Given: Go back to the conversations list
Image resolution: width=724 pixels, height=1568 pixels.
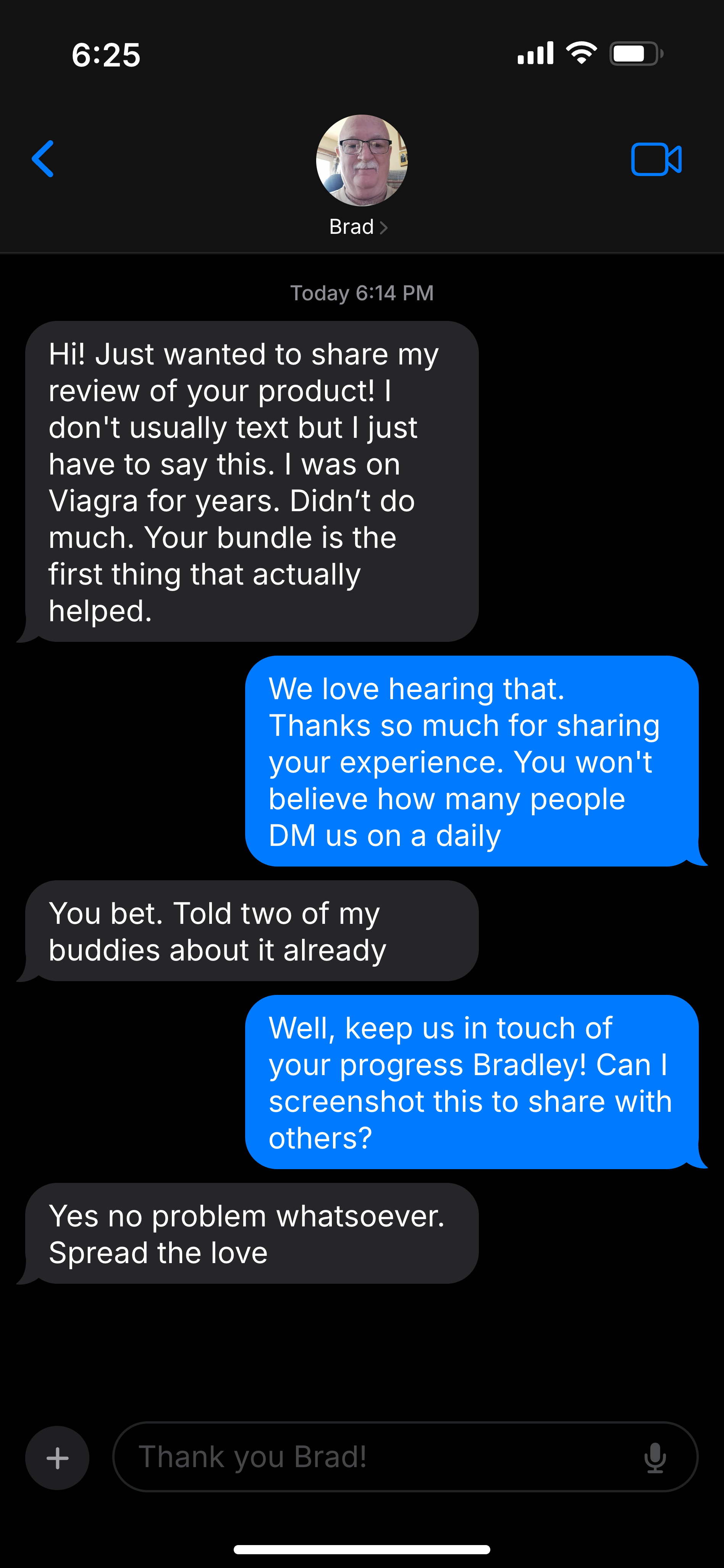Looking at the screenshot, I should pos(43,159).
